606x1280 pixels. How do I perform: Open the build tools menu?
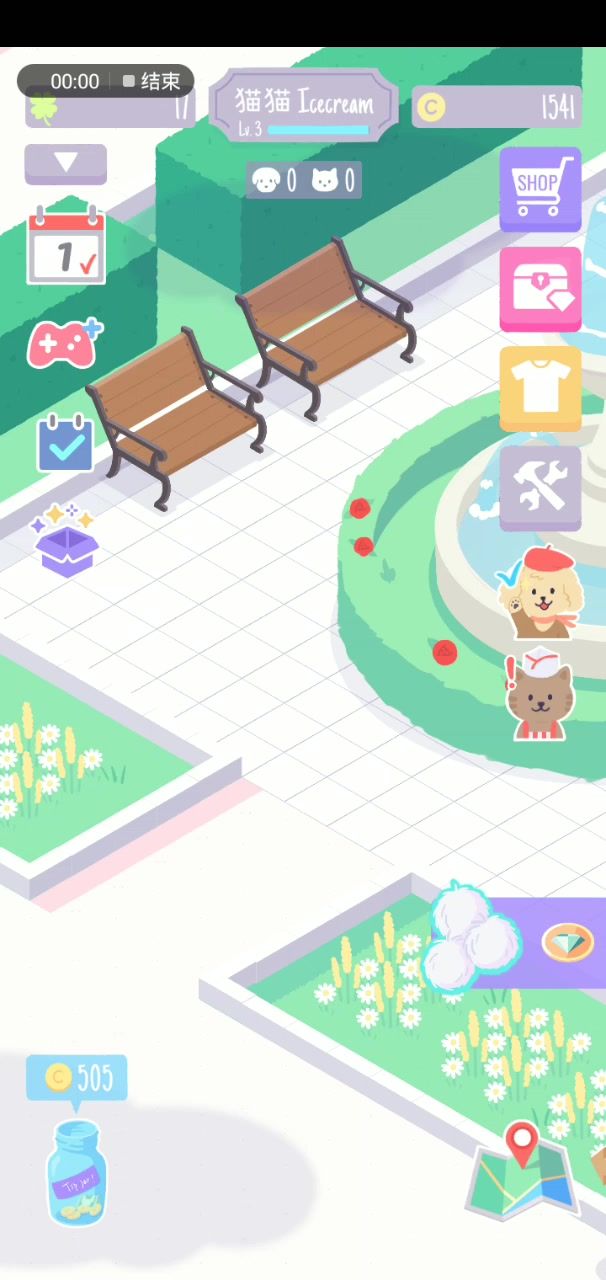coord(540,487)
